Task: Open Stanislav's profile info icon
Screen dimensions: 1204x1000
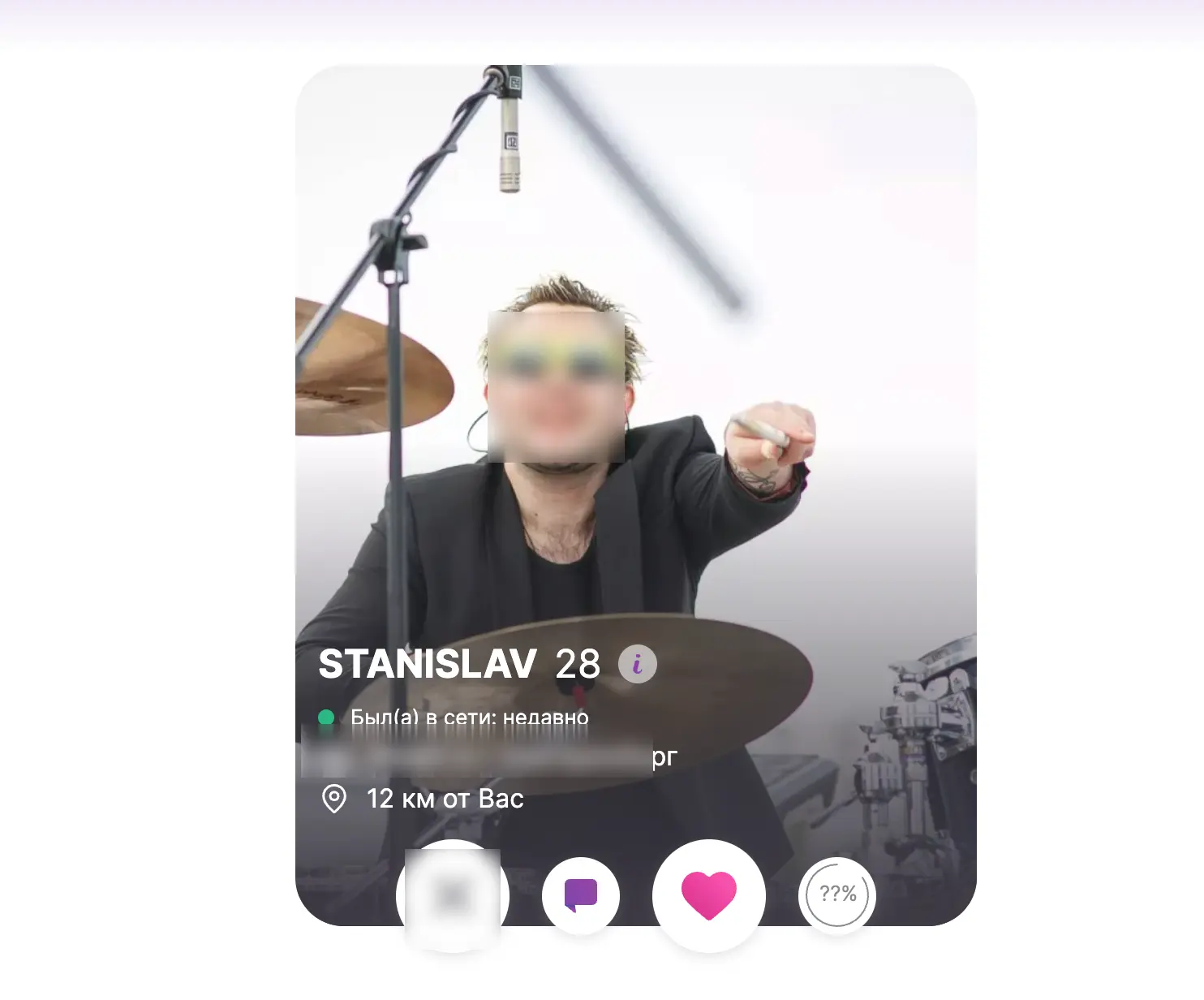Action: [x=637, y=665]
